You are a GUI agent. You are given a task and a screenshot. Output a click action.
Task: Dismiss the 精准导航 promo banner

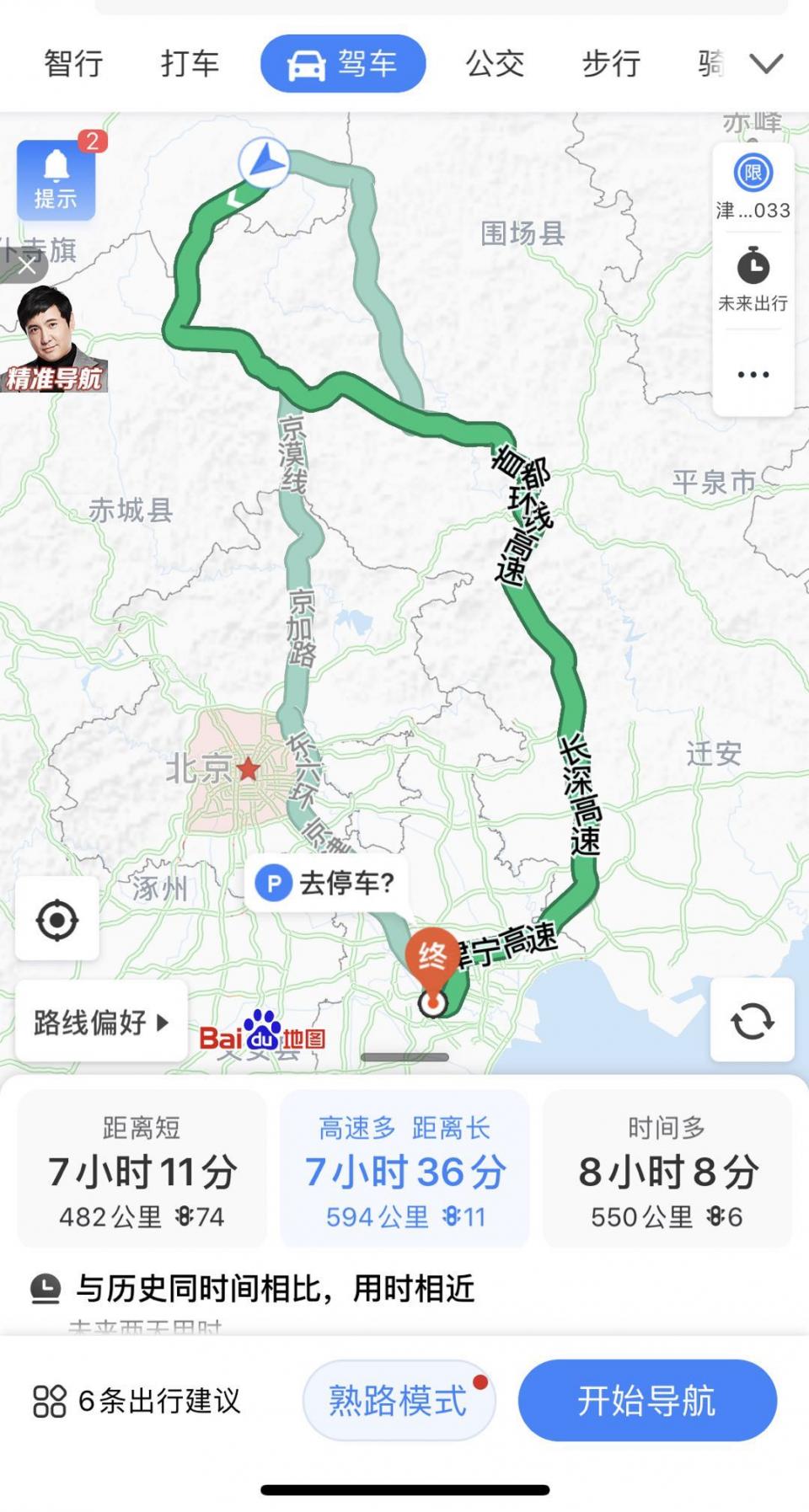click(26, 267)
